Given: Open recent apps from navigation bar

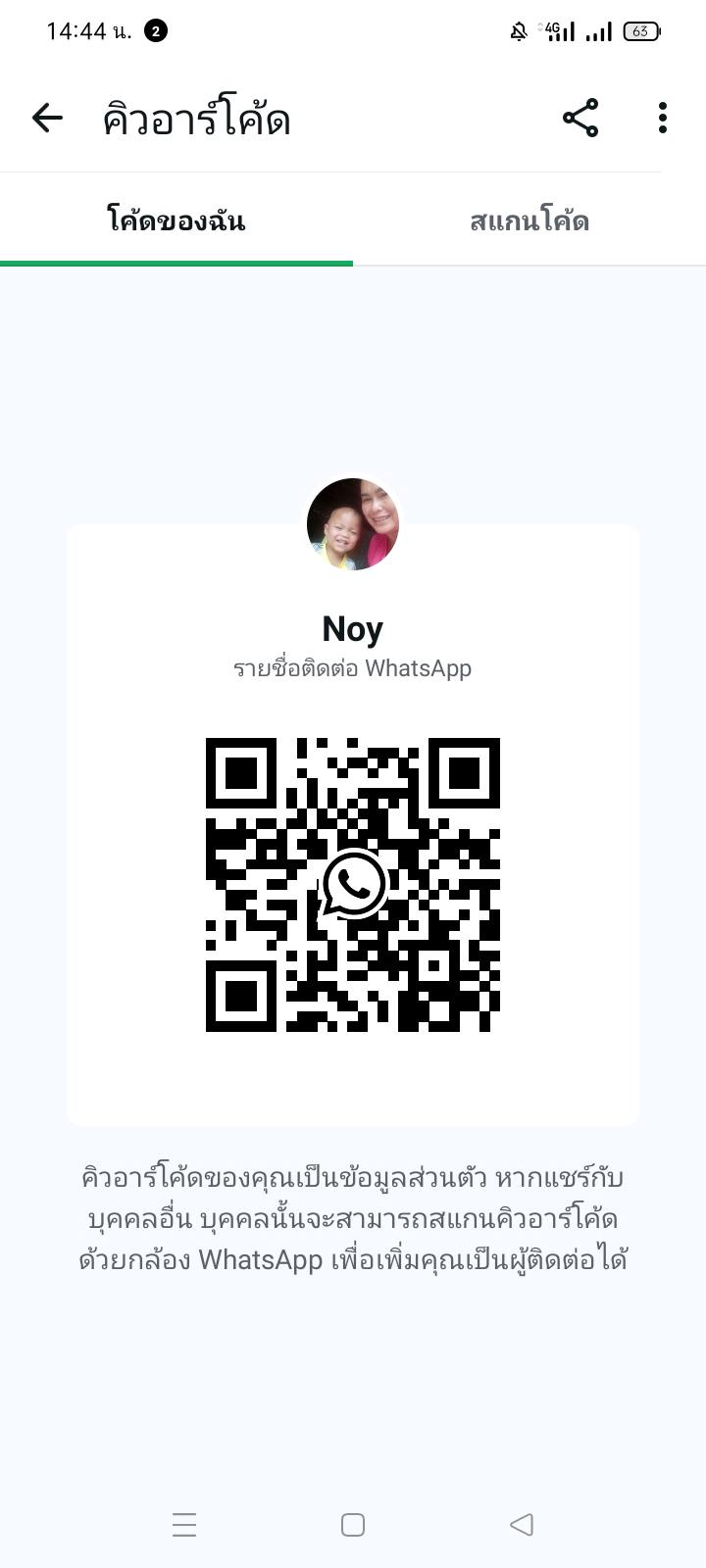Looking at the screenshot, I should (184, 1525).
